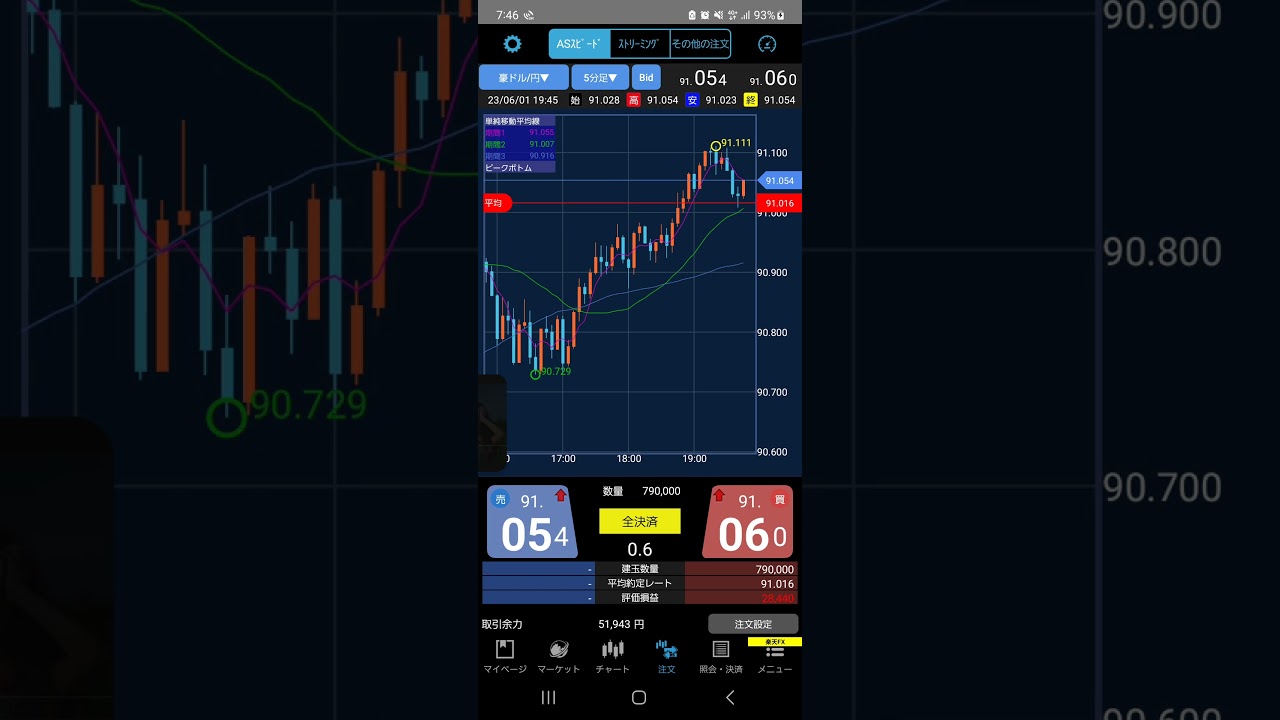Select the 注文 tab
The width and height of the screenshot is (1280, 720).
(x=666, y=657)
